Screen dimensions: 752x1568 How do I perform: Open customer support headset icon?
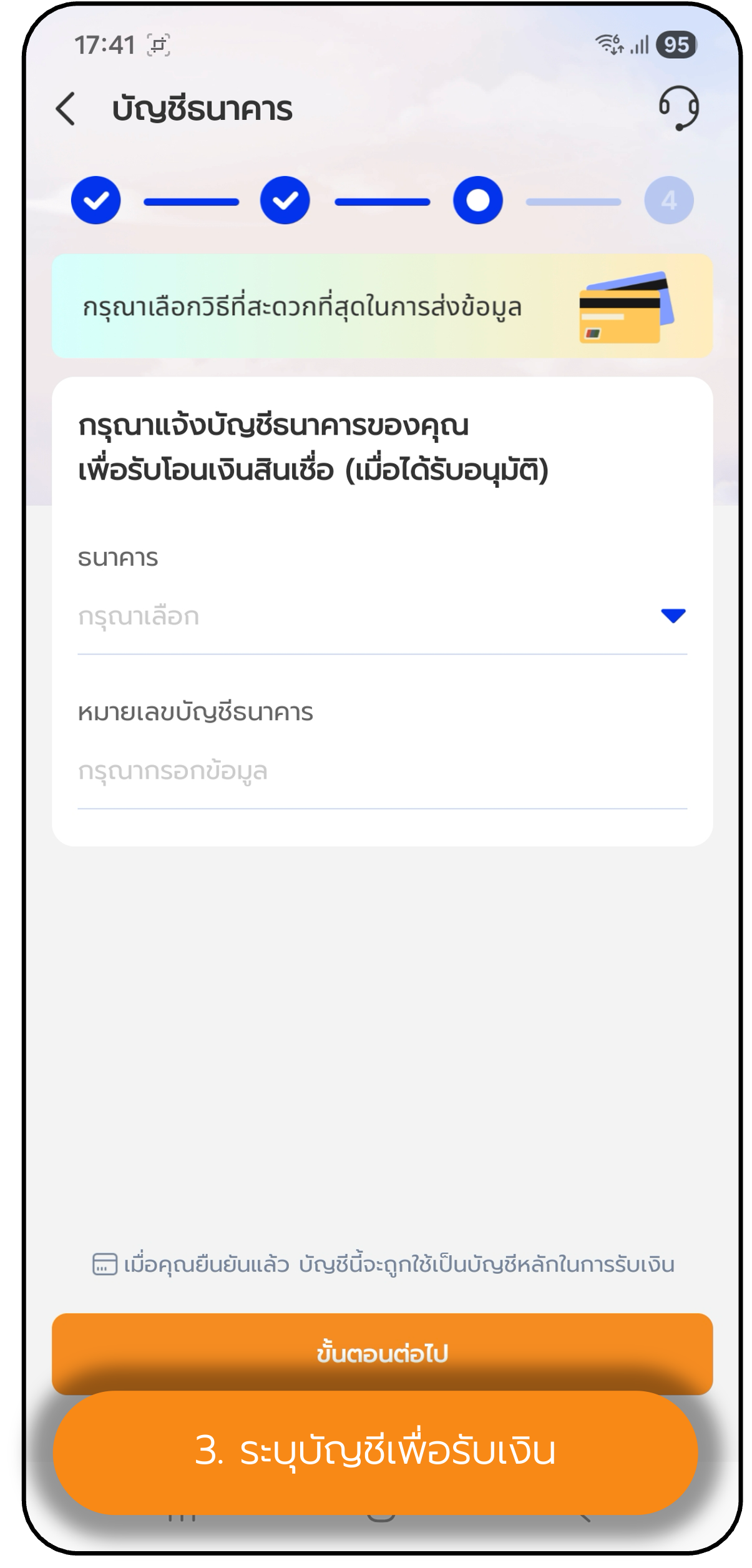coord(678,108)
